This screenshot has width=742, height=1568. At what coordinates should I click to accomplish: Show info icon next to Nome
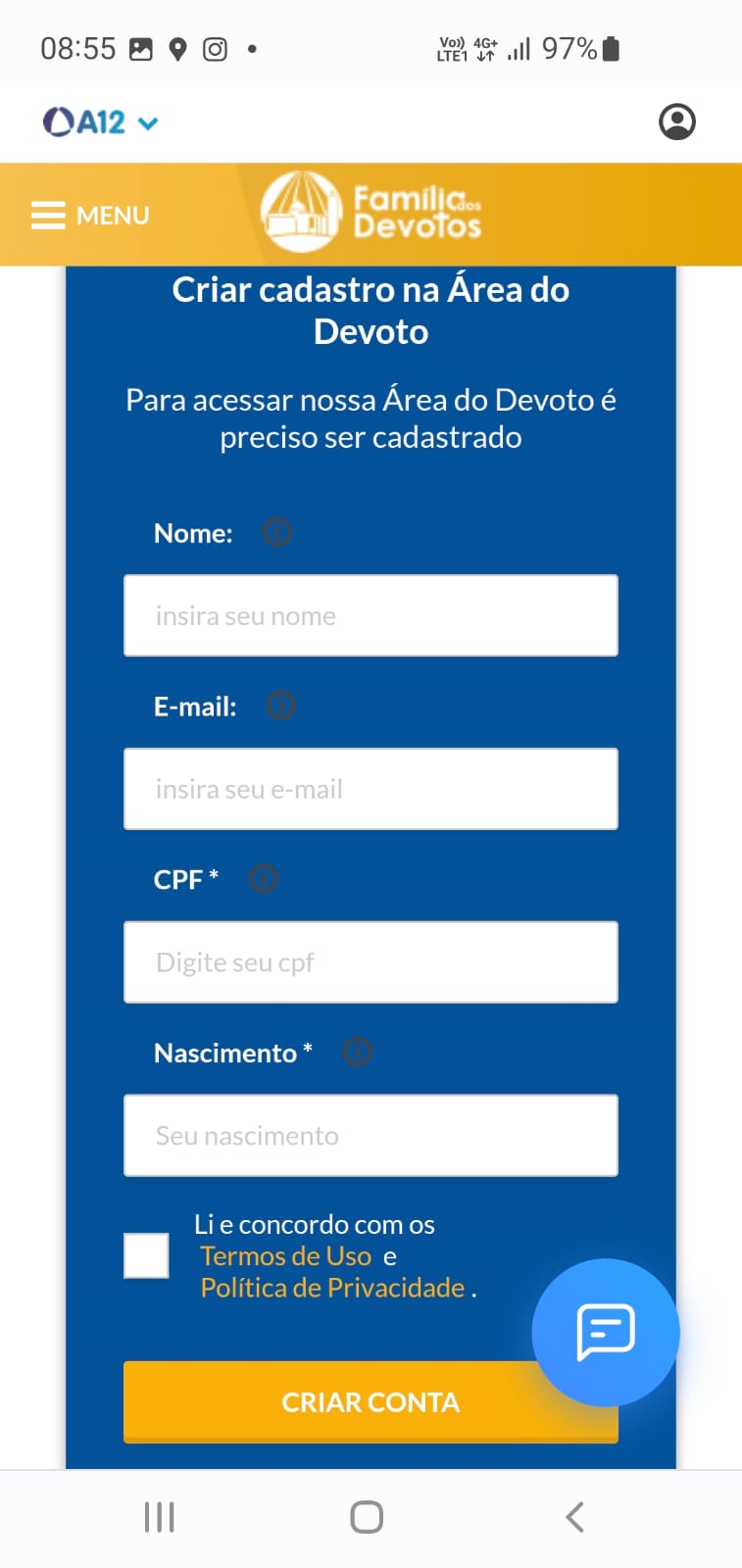tap(276, 532)
